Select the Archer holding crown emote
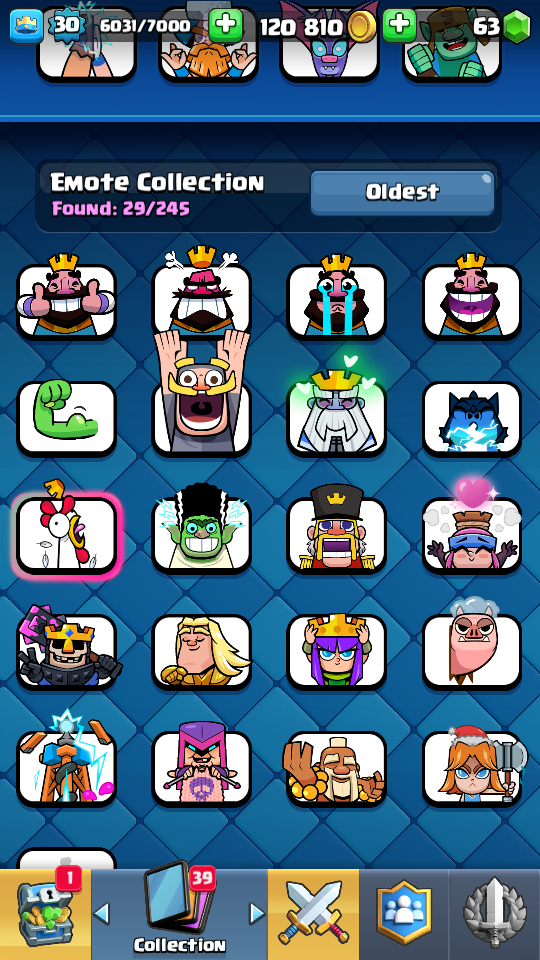 pos(337,651)
